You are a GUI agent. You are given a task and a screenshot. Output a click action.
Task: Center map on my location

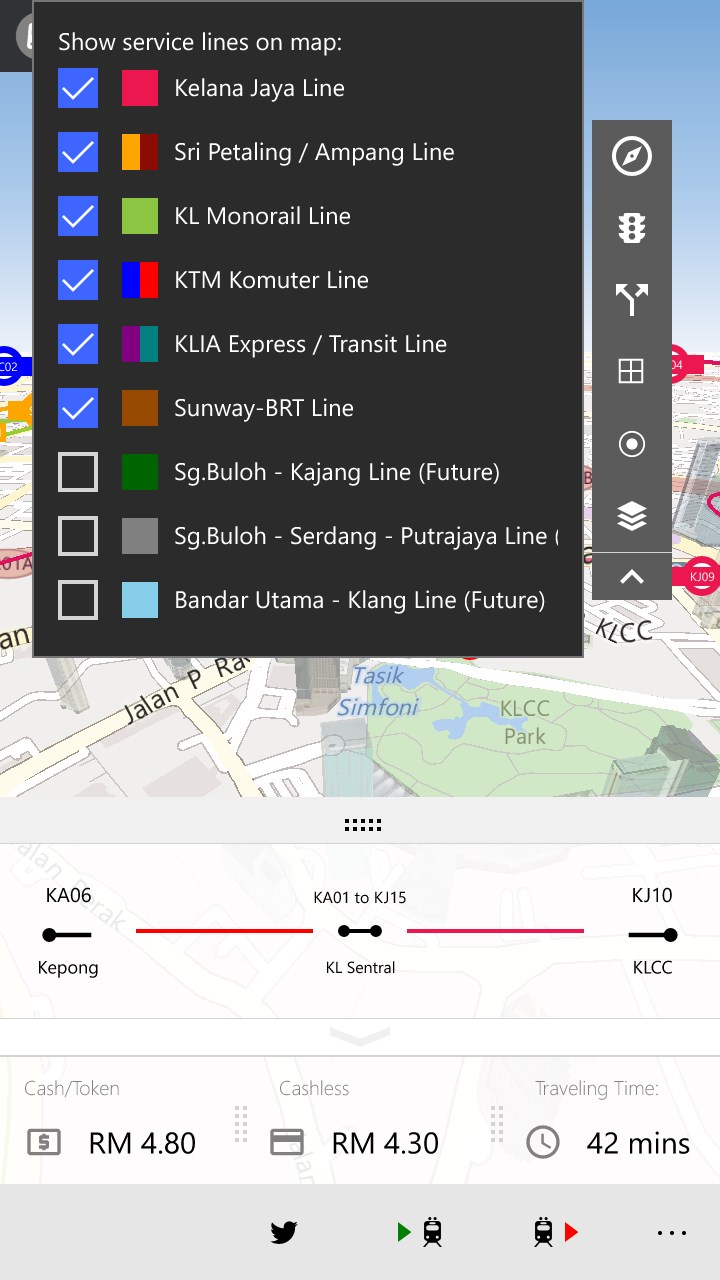(632, 443)
